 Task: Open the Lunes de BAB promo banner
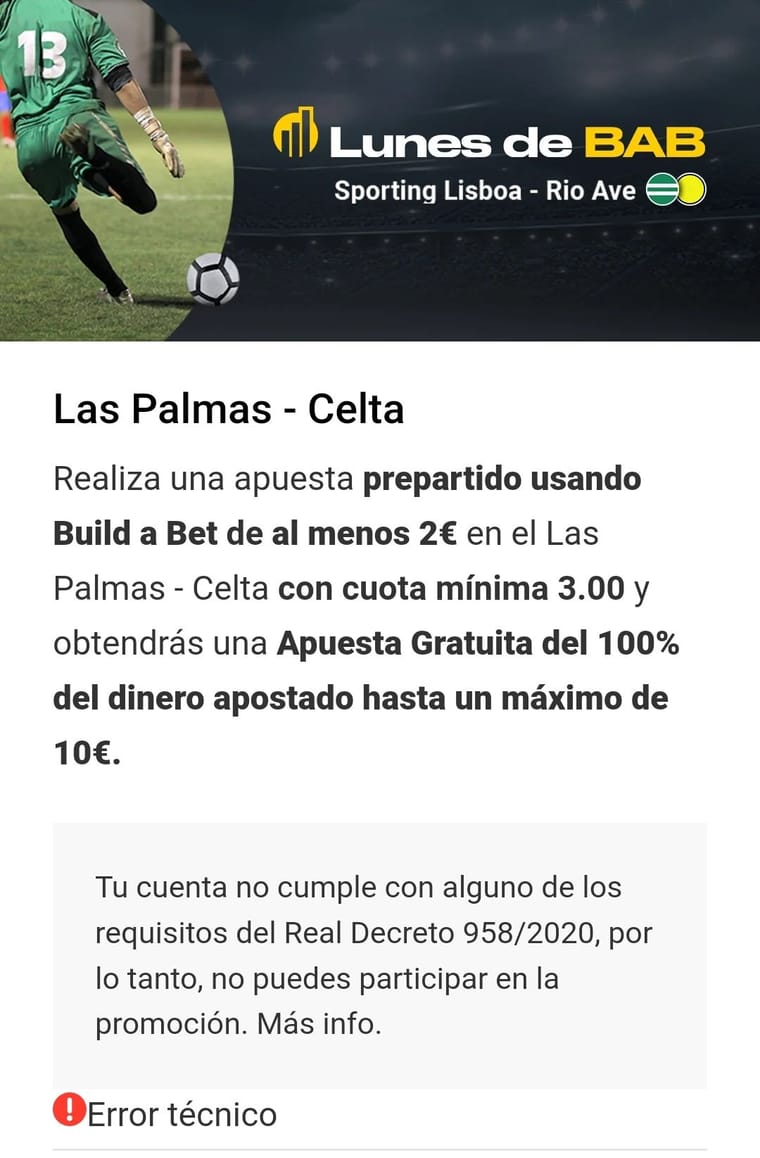click(380, 170)
